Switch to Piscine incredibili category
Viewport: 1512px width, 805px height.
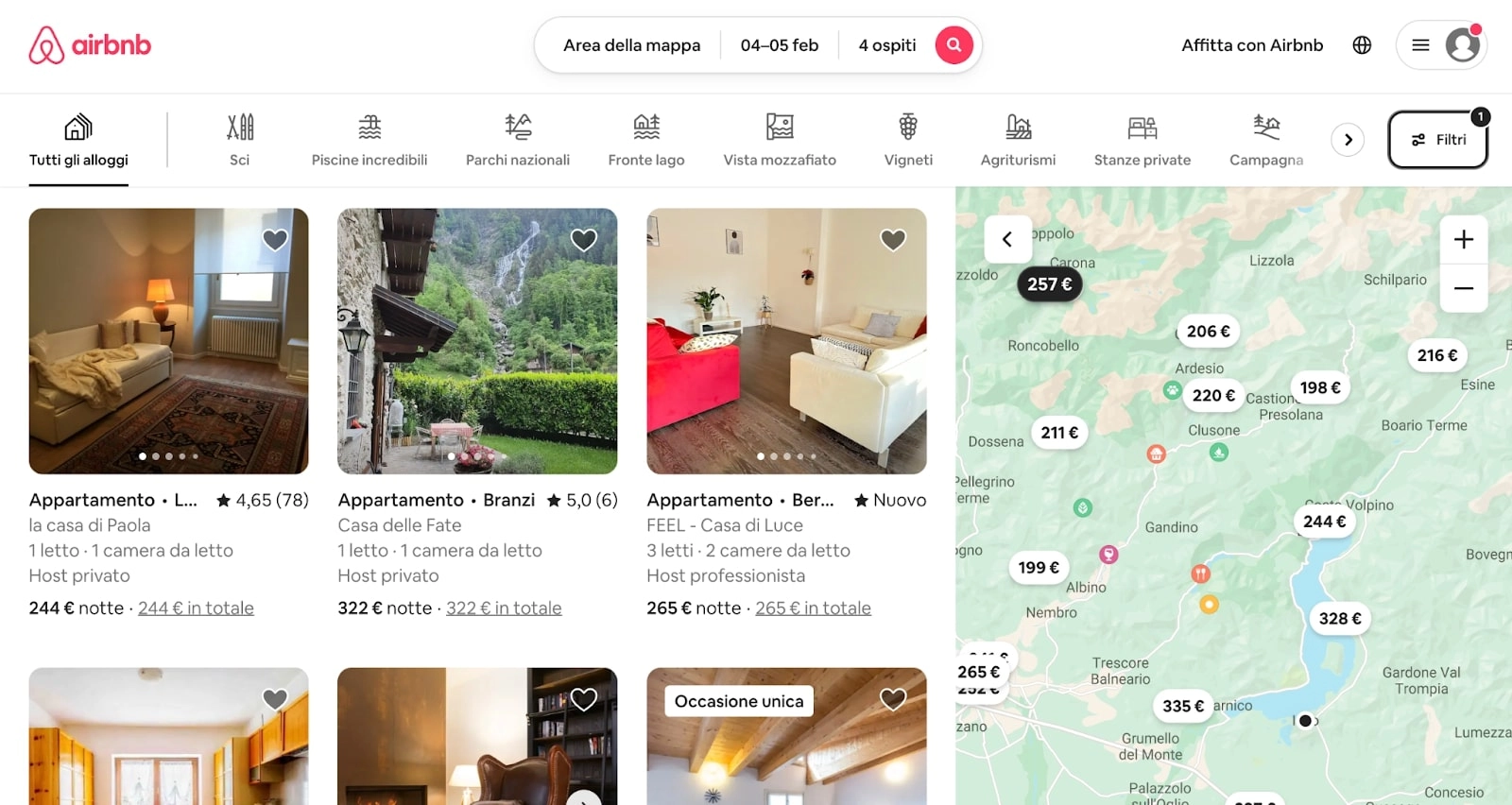369,139
